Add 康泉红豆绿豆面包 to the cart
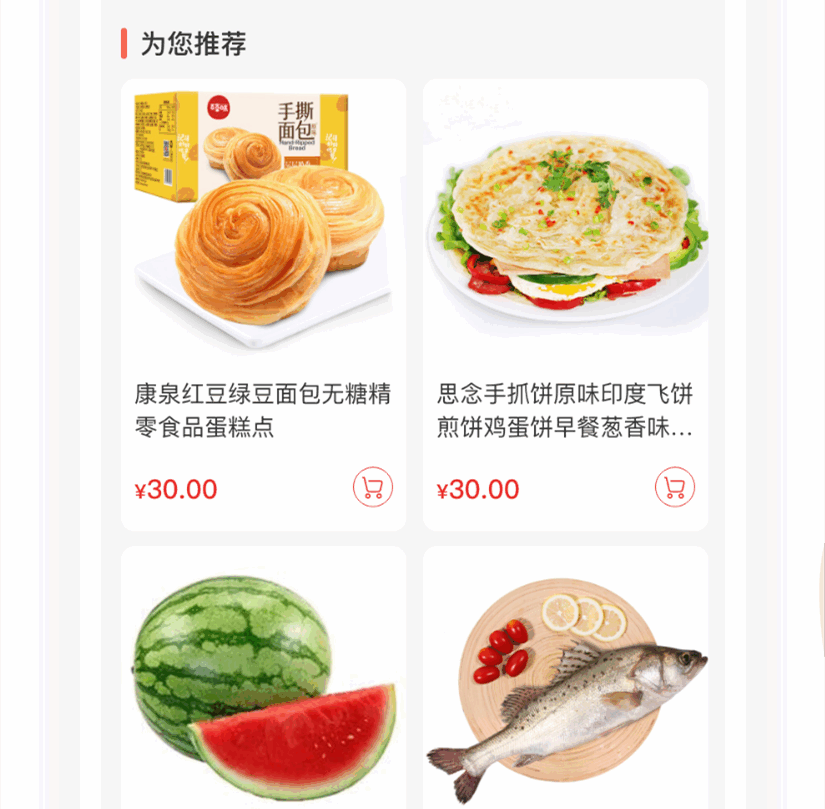 [373, 487]
